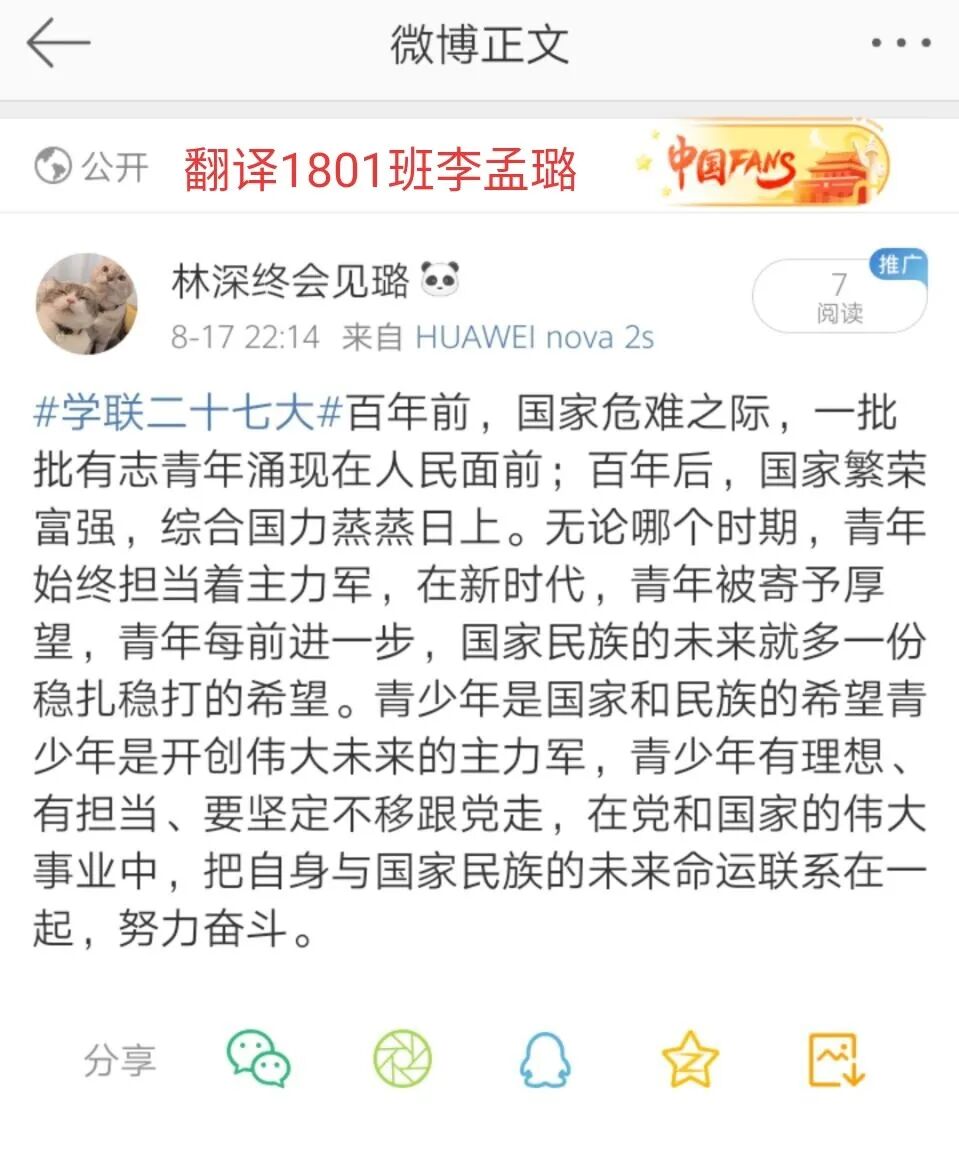
Task: View the cat avatar's profile
Action: (x=87, y=304)
